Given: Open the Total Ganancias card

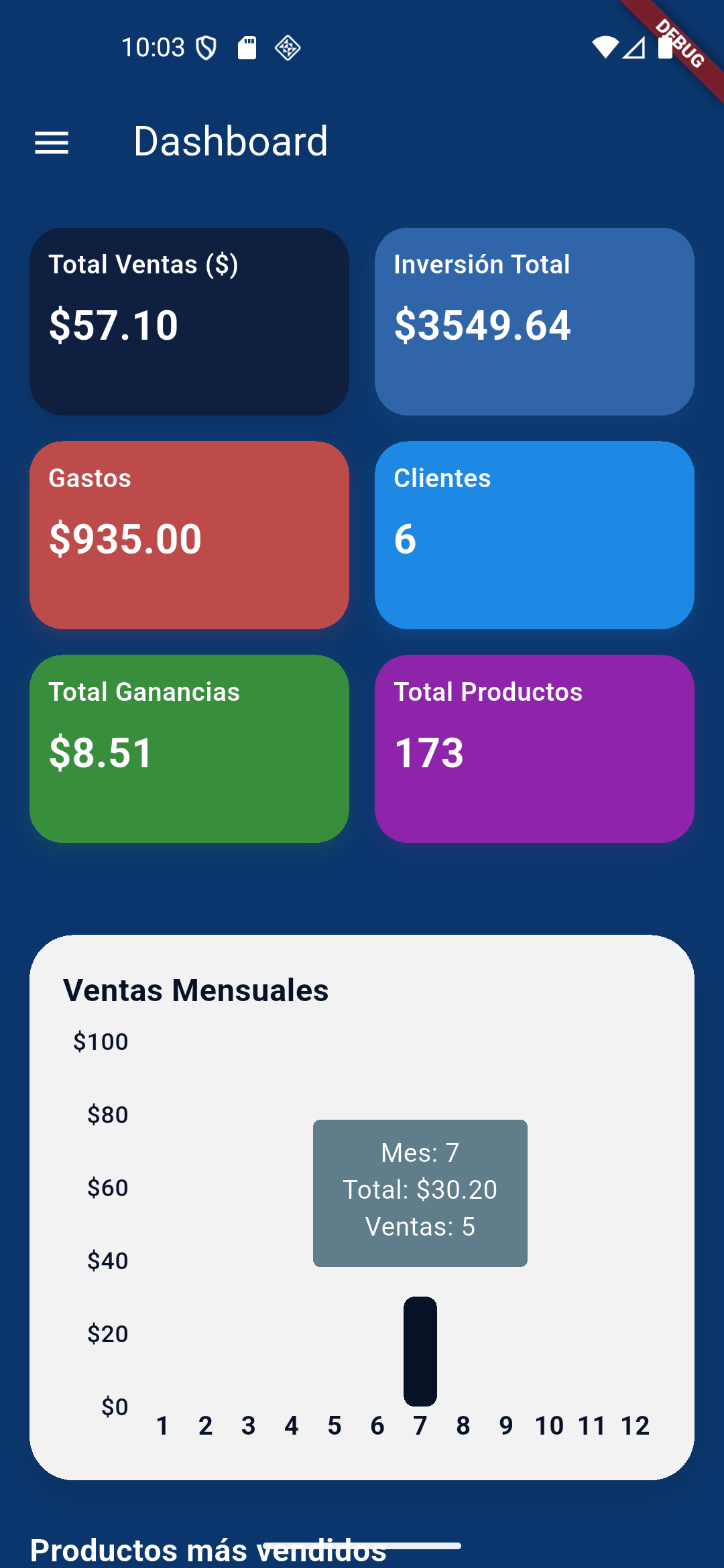Looking at the screenshot, I should click(189, 748).
